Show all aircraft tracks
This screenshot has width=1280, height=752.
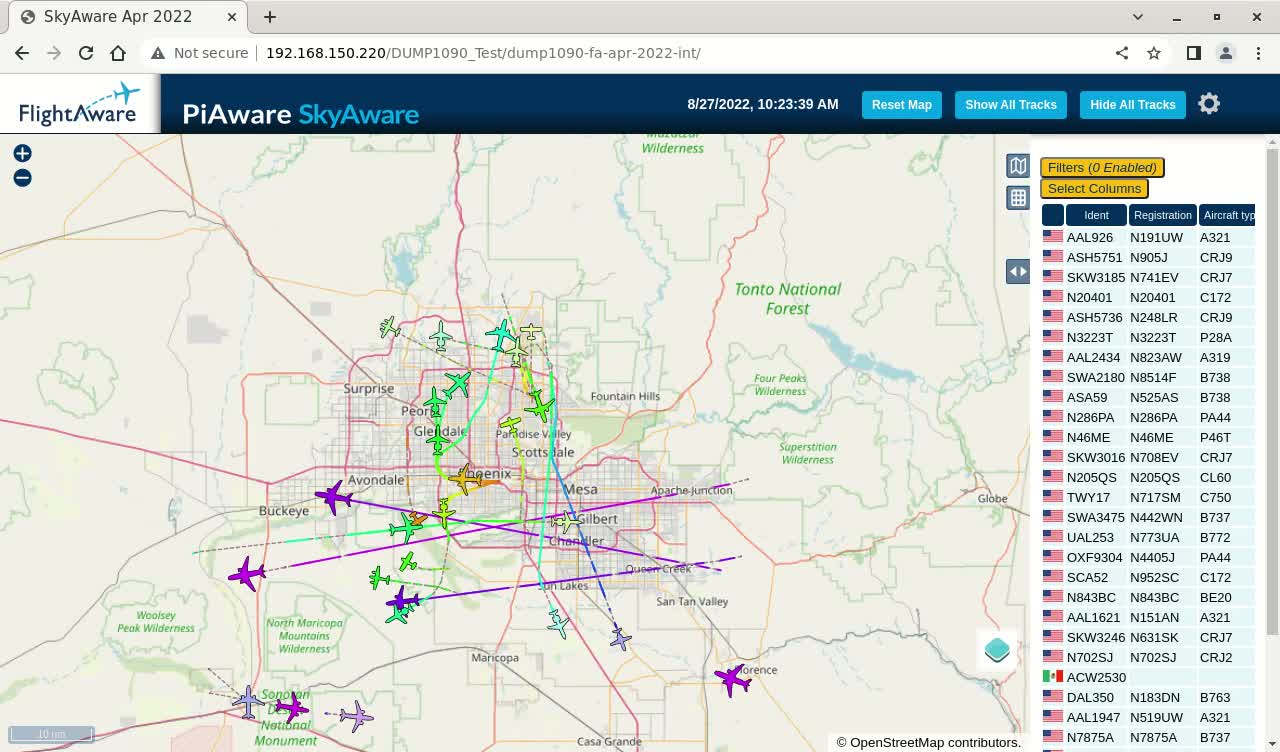[1010, 105]
